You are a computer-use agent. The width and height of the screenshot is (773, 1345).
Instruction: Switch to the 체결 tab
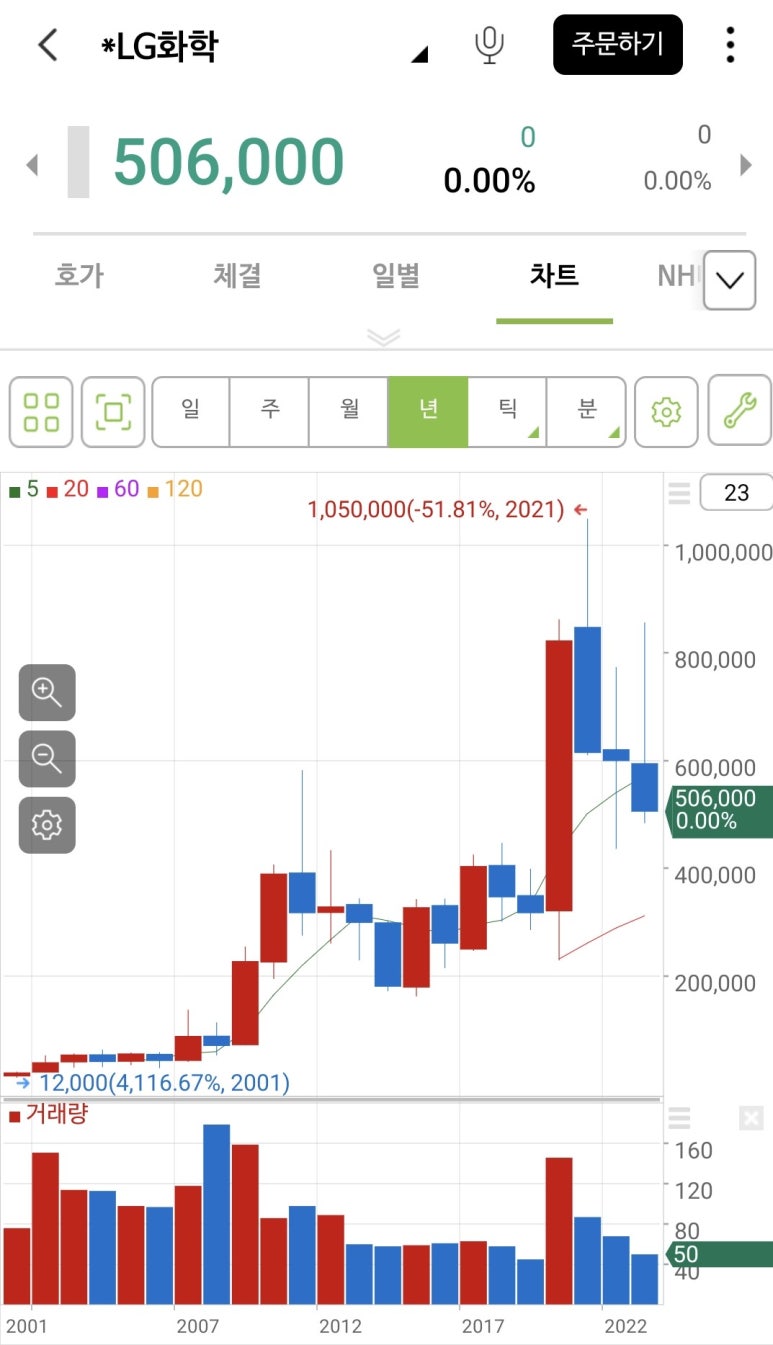point(237,276)
